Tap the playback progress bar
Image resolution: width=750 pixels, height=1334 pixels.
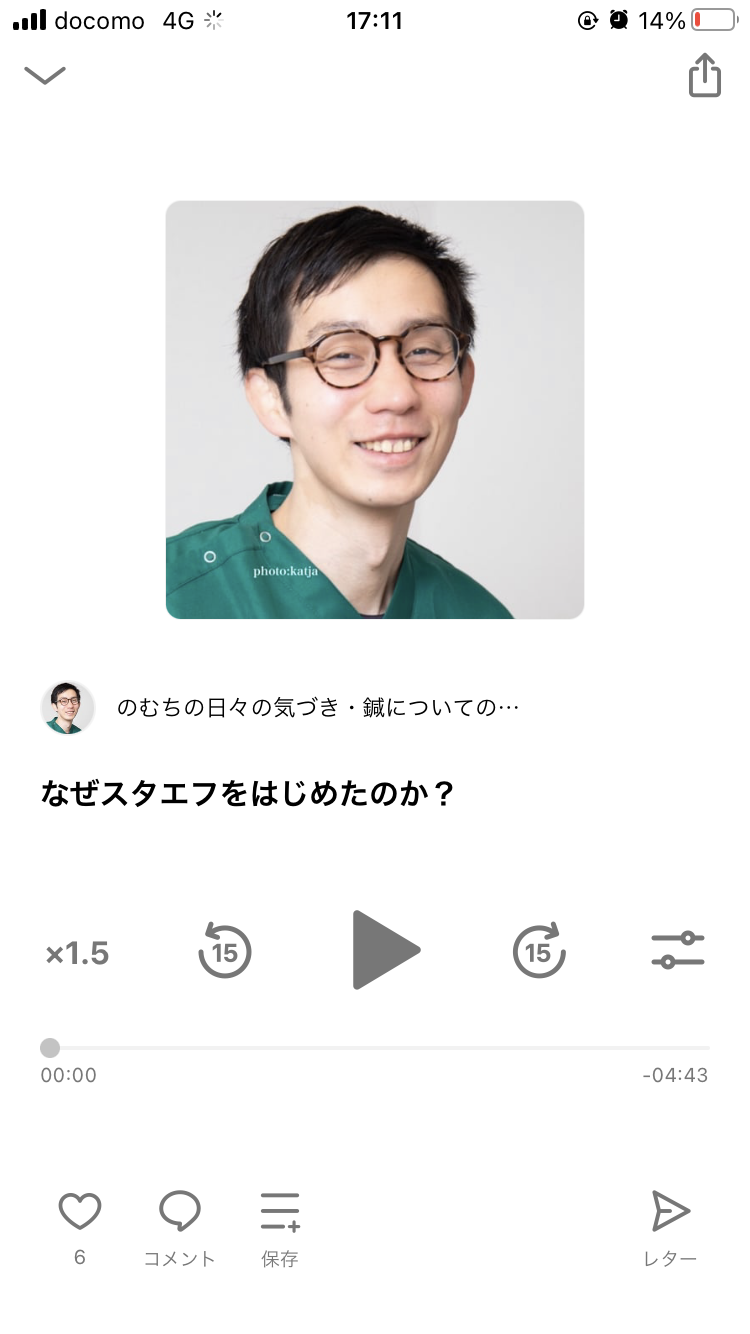click(375, 1047)
